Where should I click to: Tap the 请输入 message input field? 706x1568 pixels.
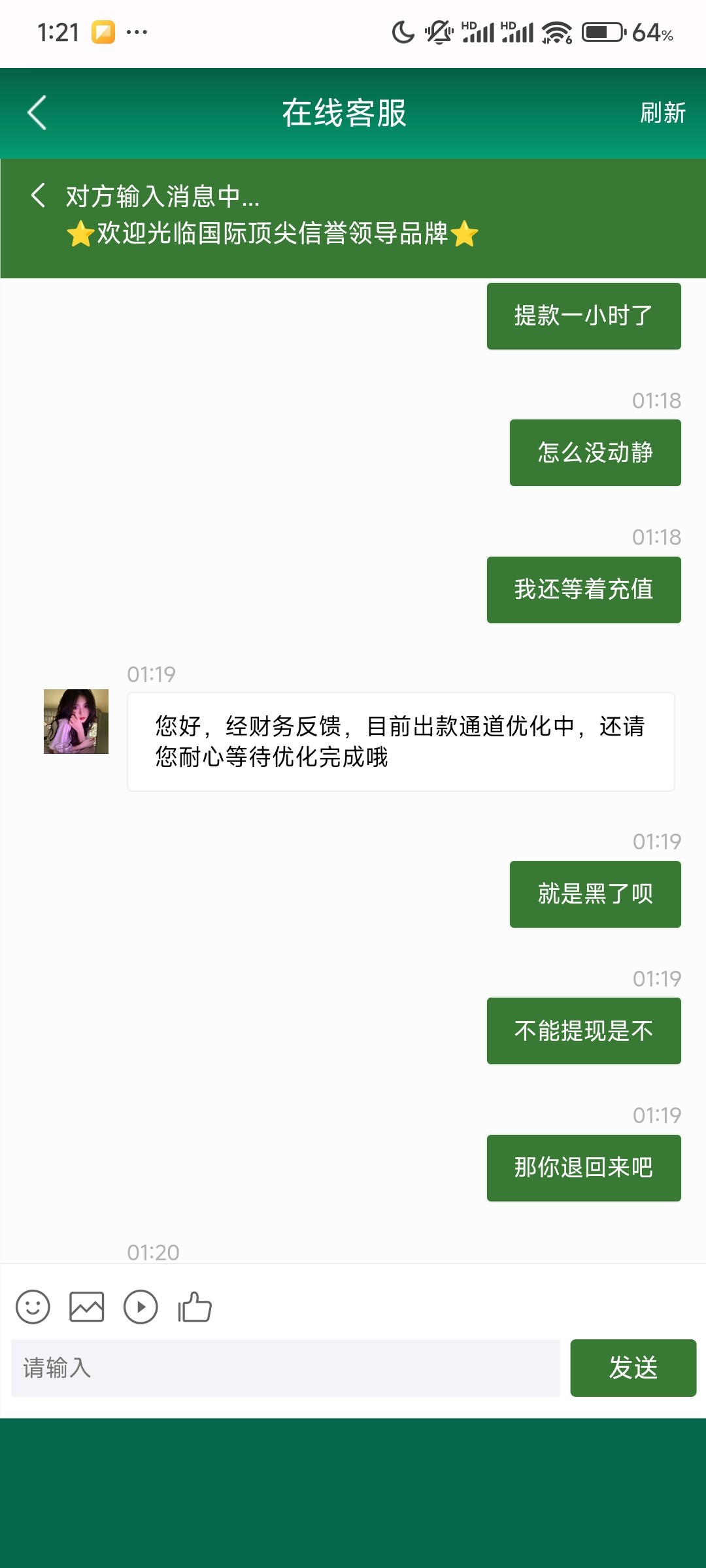(x=288, y=1369)
